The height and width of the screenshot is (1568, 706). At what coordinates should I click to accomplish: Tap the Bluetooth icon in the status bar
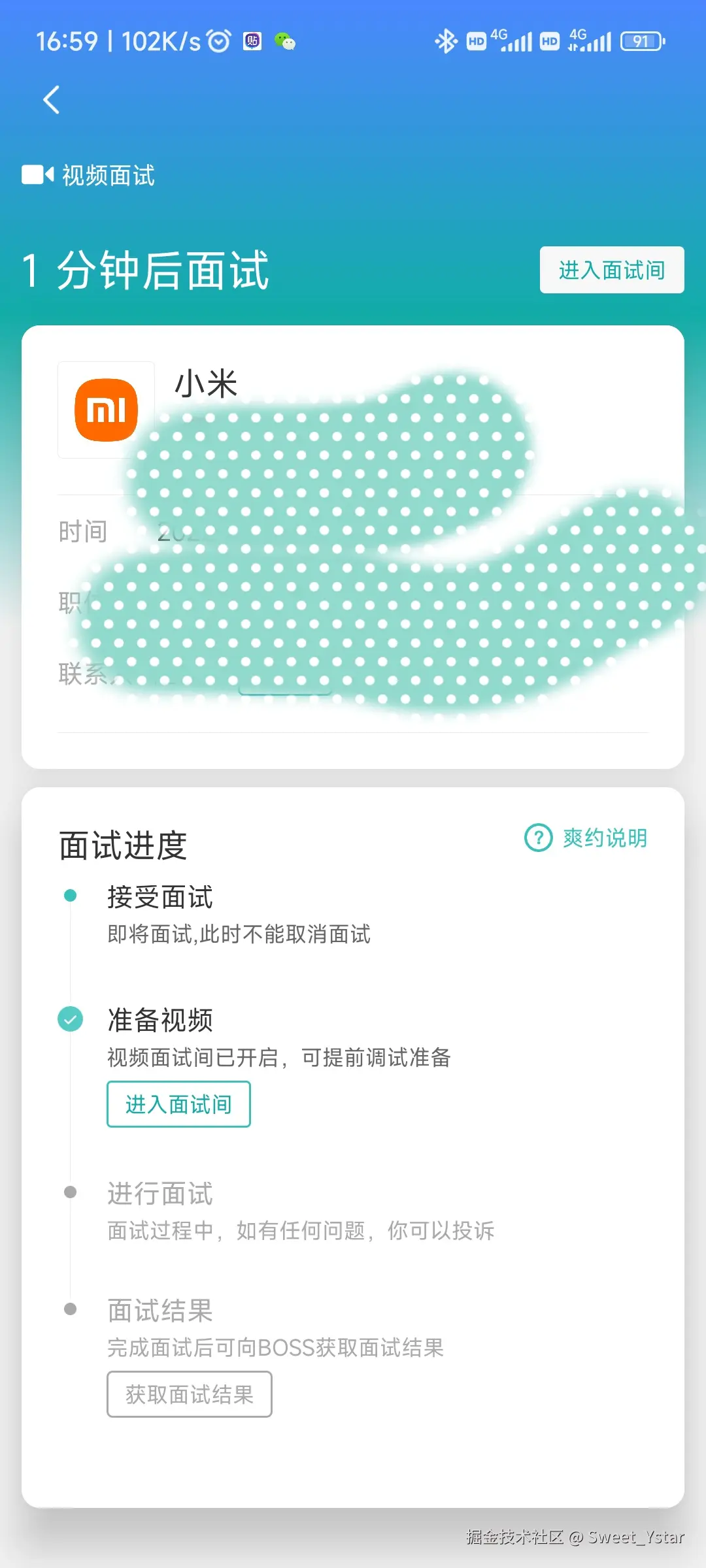[x=446, y=41]
